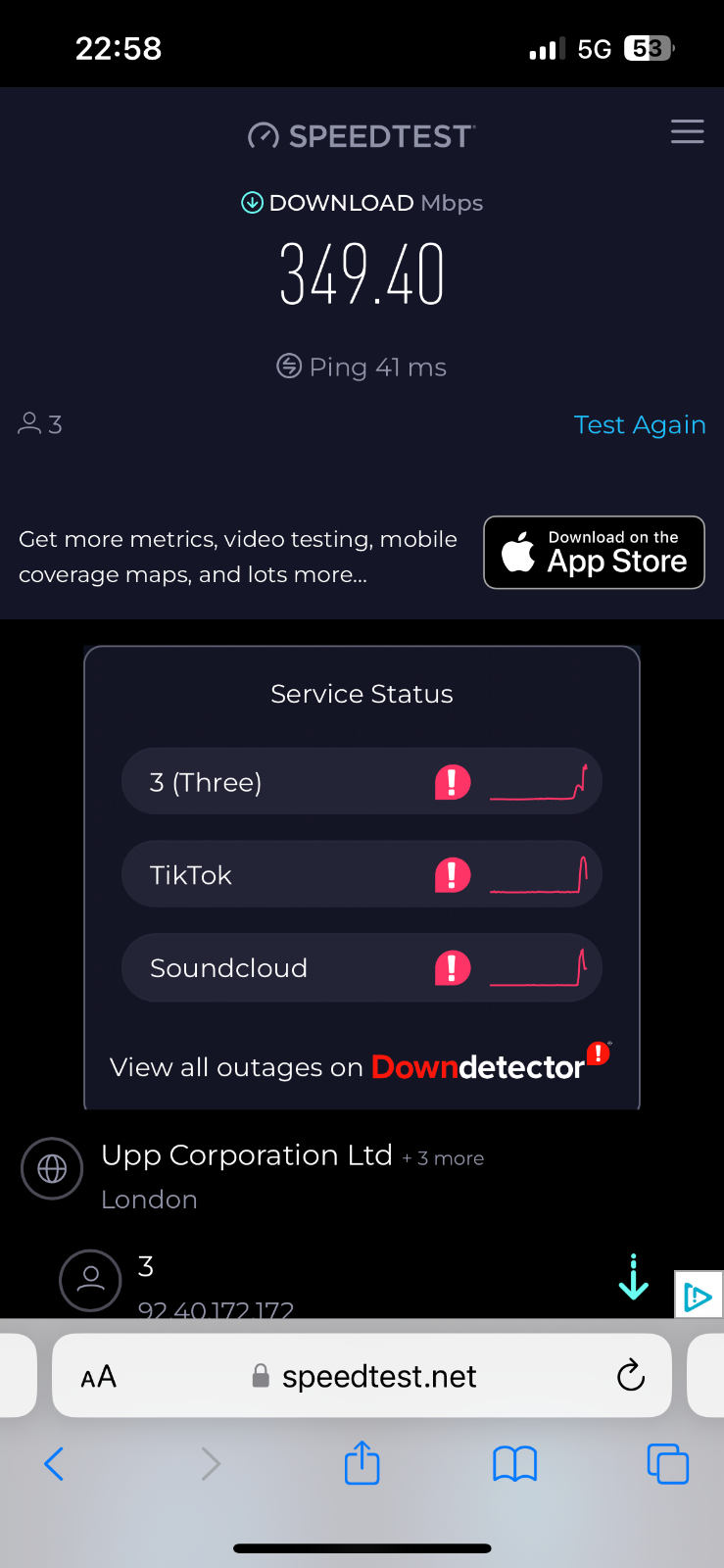The image size is (724, 1568).
Task: Open Safari bookmarks
Action: point(514,1464)
